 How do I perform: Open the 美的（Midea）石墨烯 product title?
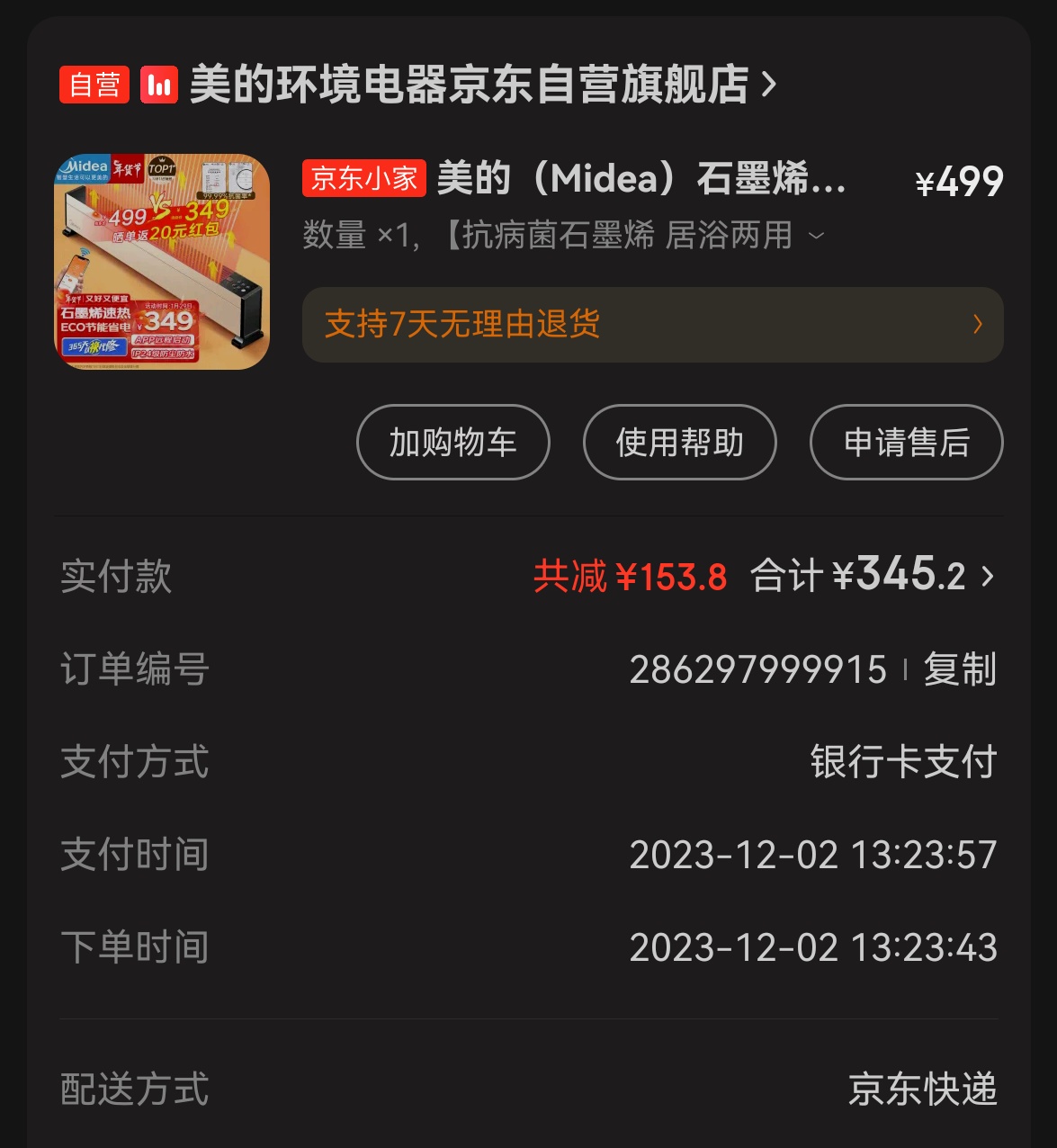tap(640, 179)
